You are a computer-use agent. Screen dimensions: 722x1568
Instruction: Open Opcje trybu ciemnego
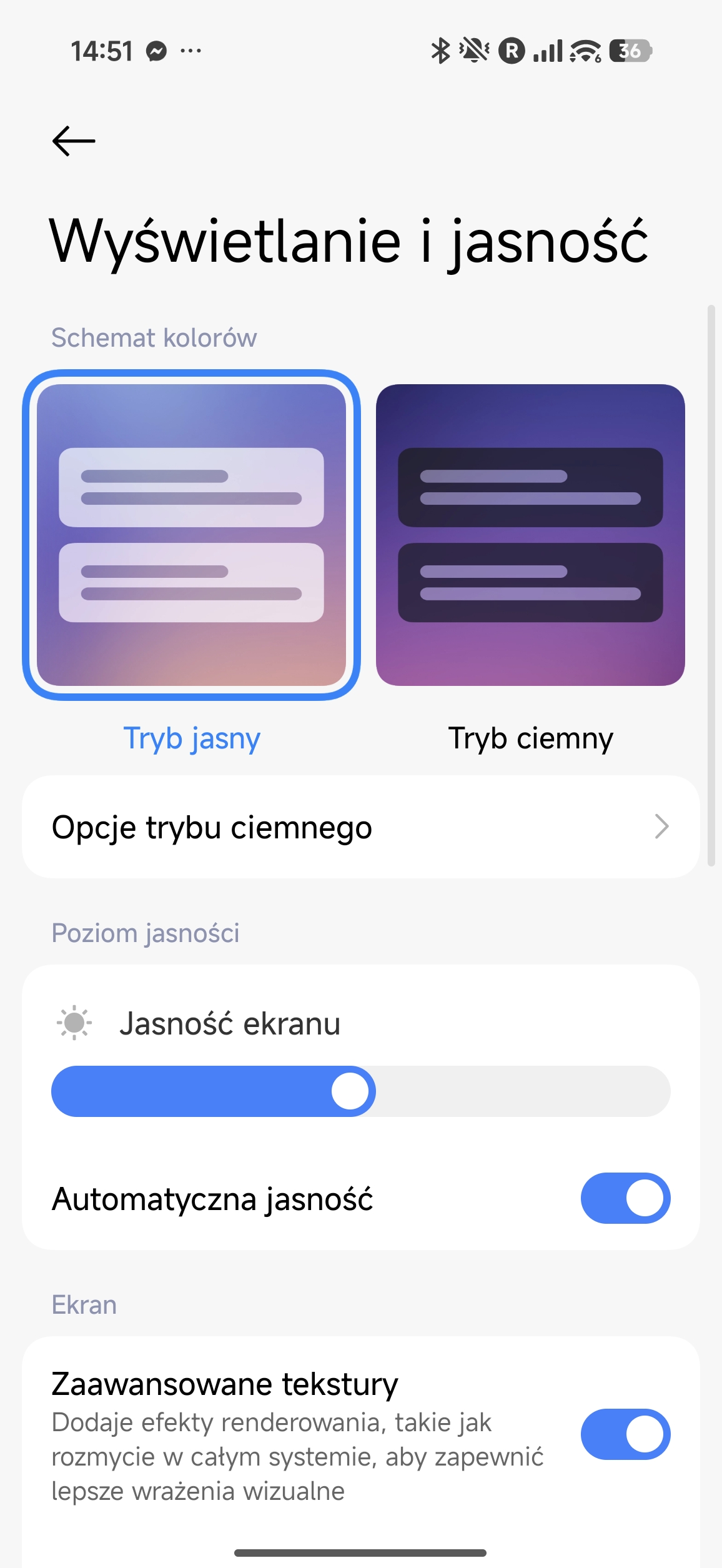pyautogui.click(x=360, y=827)
